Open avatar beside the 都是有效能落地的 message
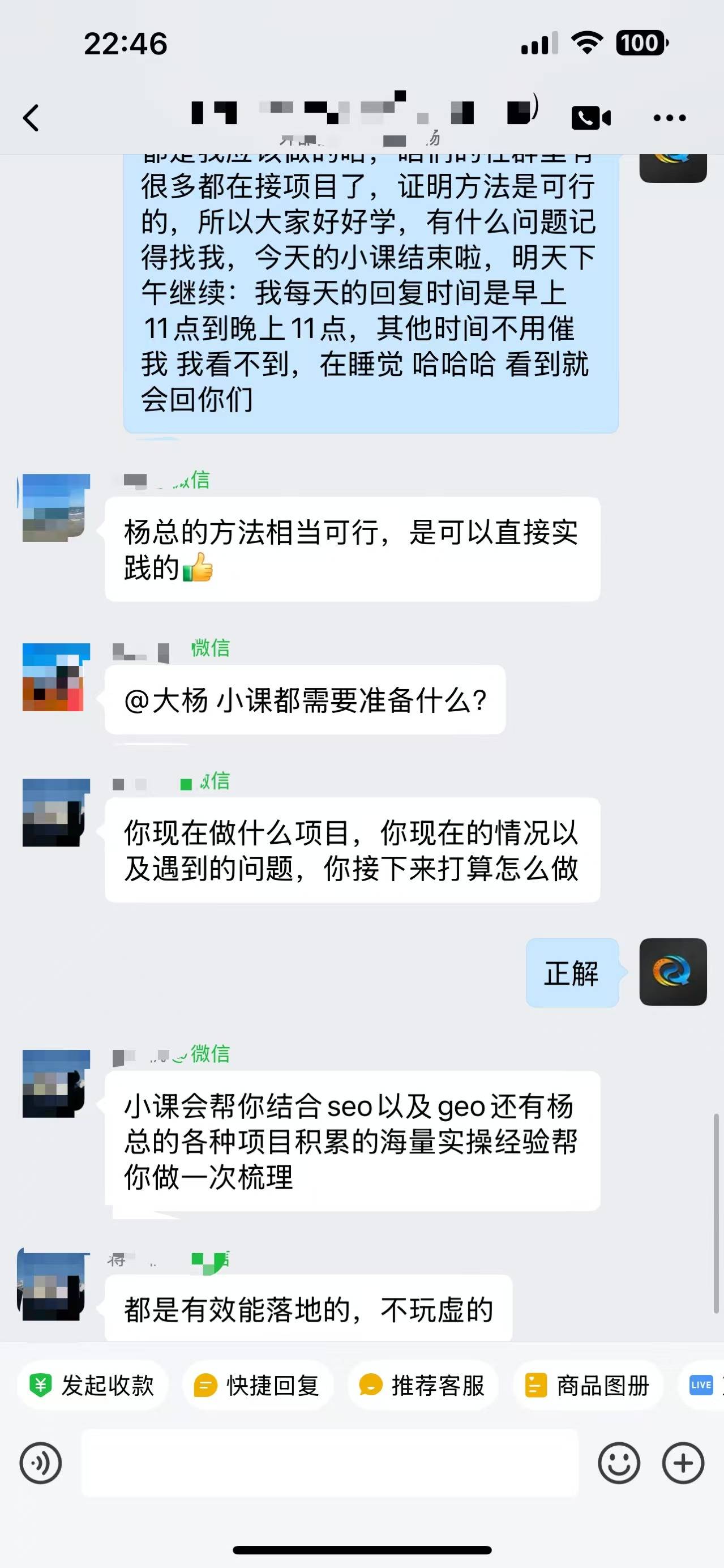 click(x=56, y=1286)
